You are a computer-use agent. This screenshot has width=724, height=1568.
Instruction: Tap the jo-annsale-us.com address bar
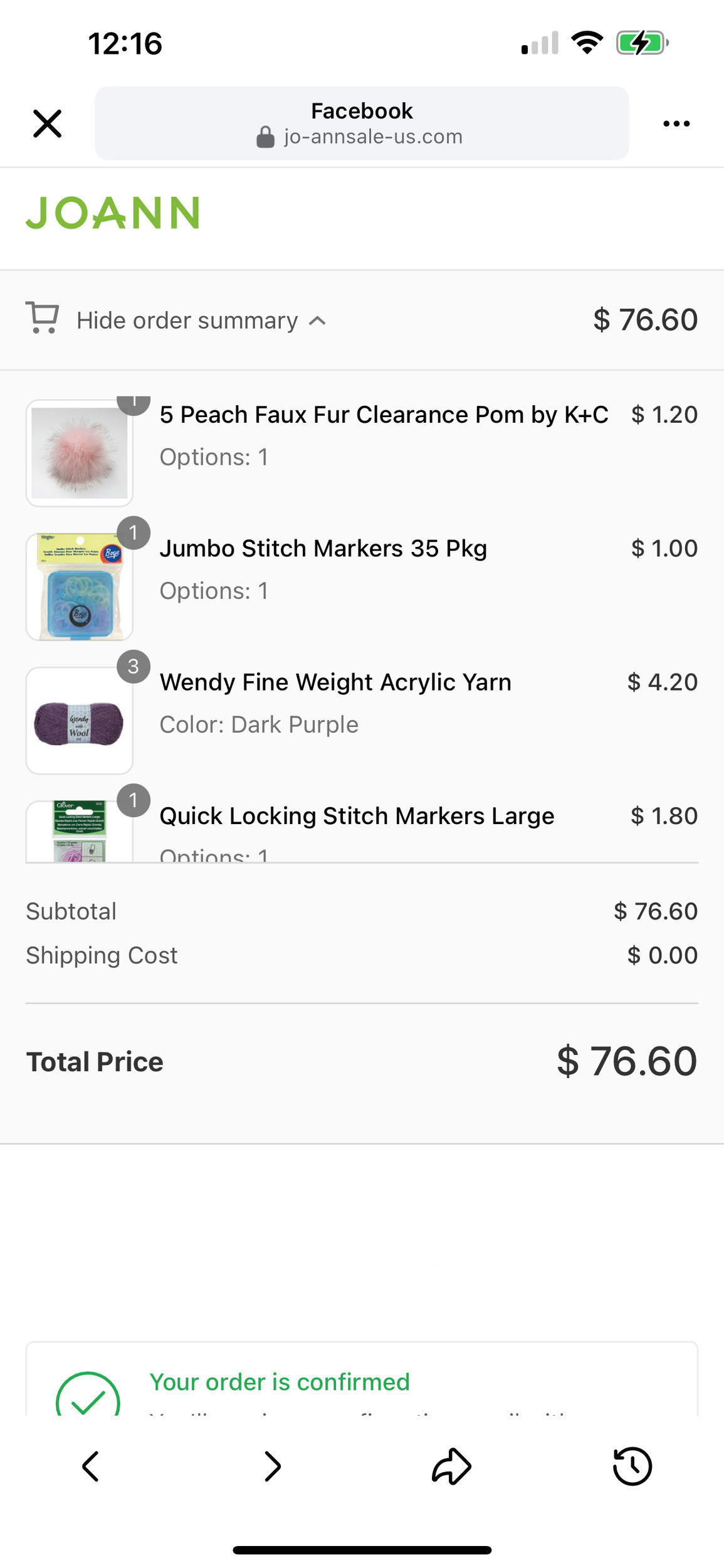362,124
